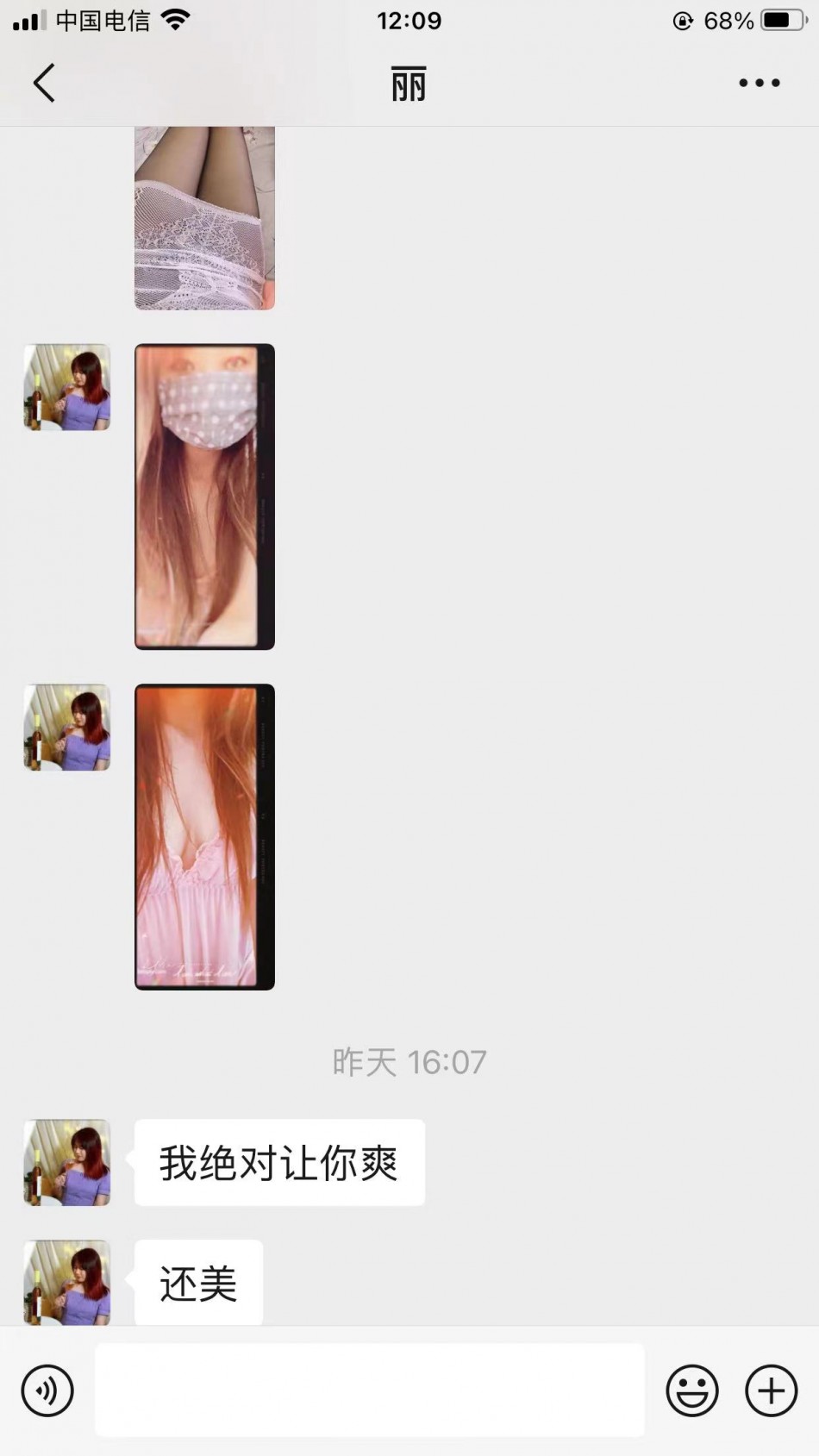Open the lace image at top
819x1456 pixels.
point(204,217)
